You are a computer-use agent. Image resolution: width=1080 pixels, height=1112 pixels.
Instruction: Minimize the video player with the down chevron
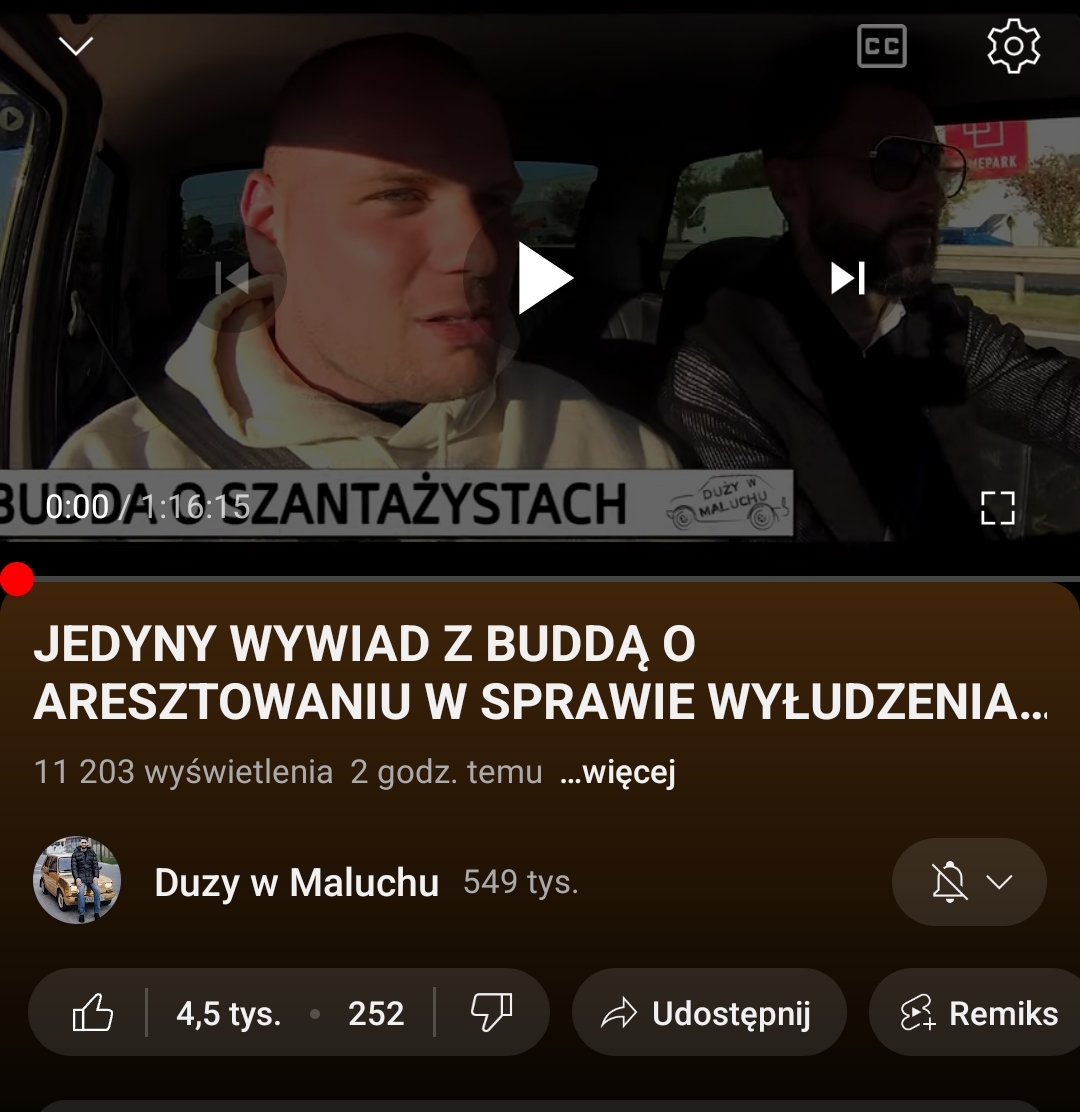(76, 46)
